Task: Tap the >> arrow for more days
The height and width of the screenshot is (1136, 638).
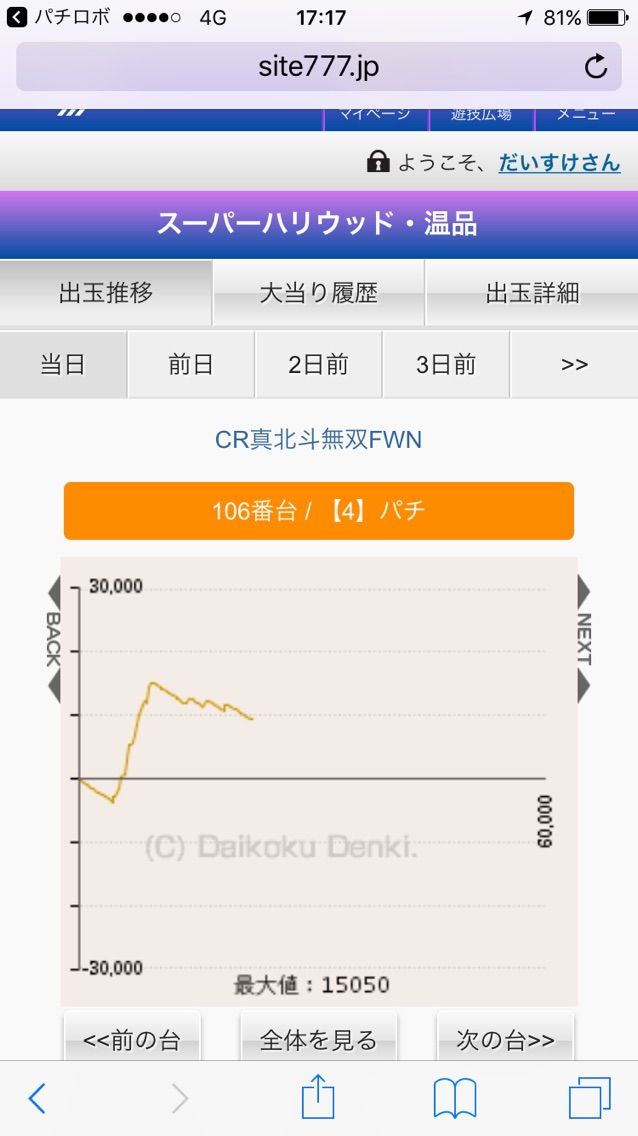Action: coord(574,365)
